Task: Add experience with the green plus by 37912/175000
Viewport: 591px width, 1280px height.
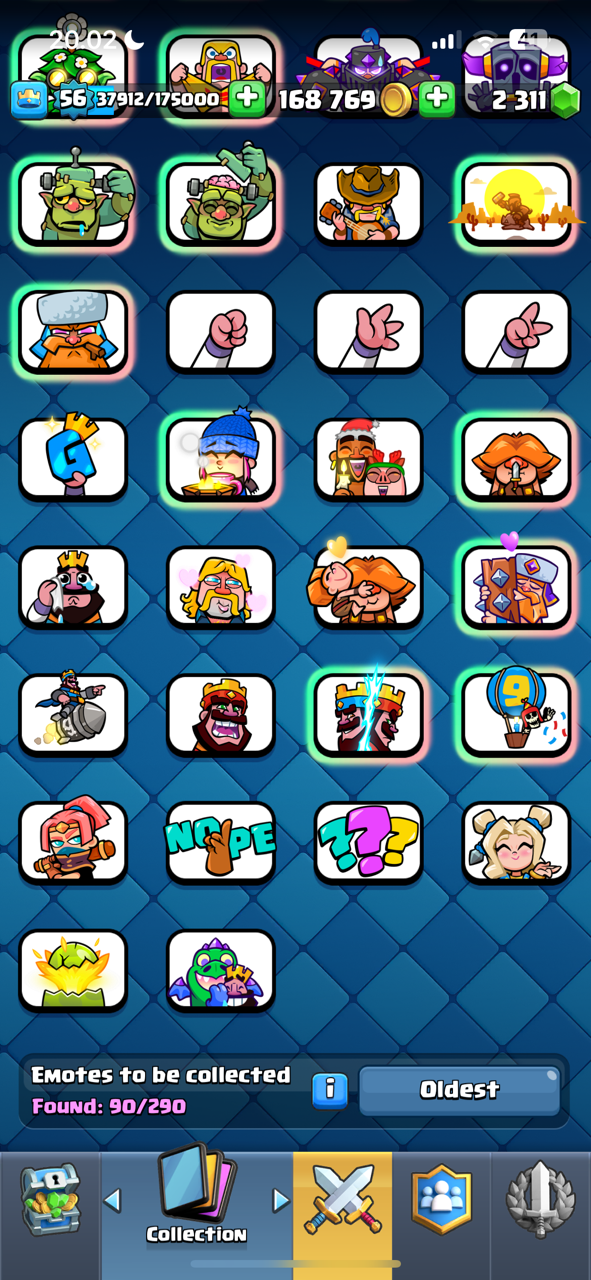Action: 247,99
